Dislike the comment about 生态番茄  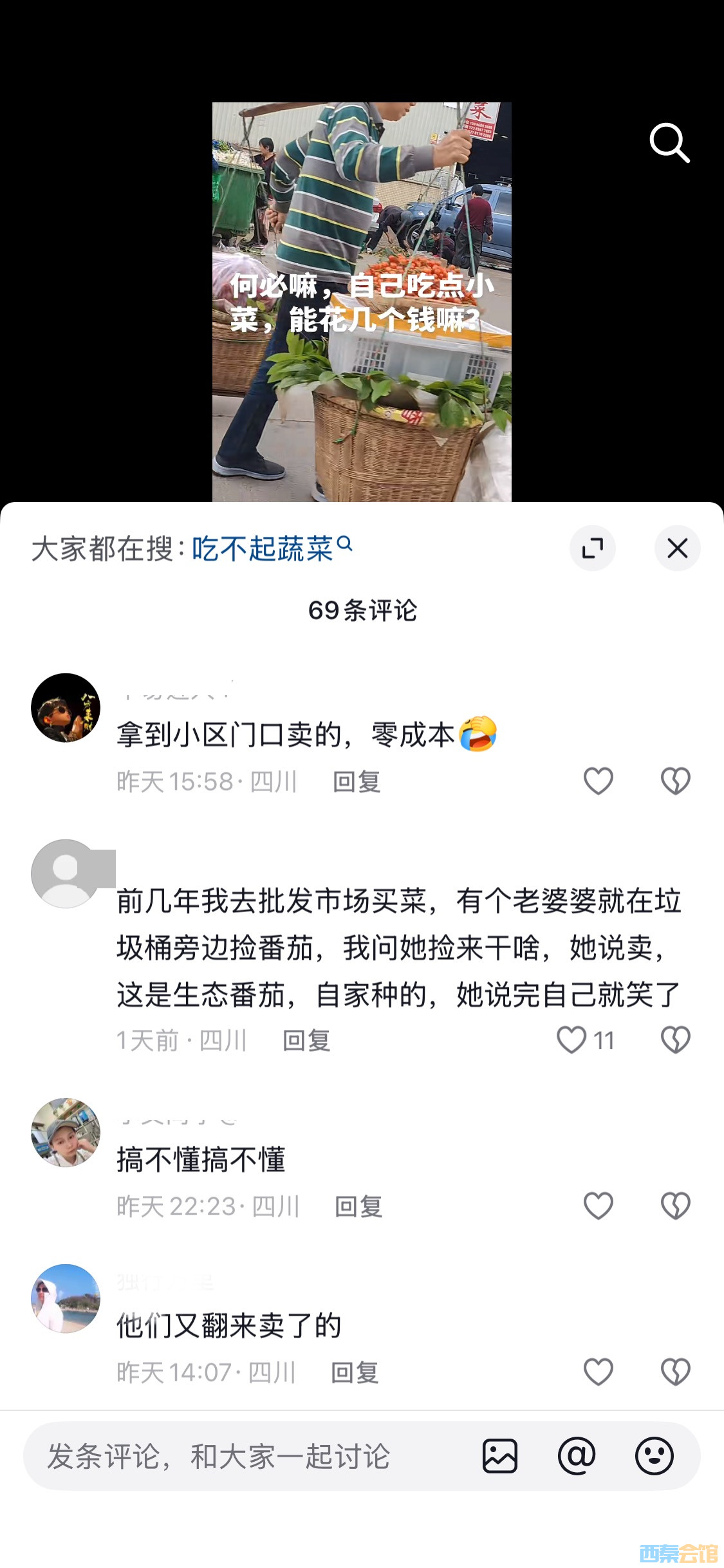pos(675,1040)
